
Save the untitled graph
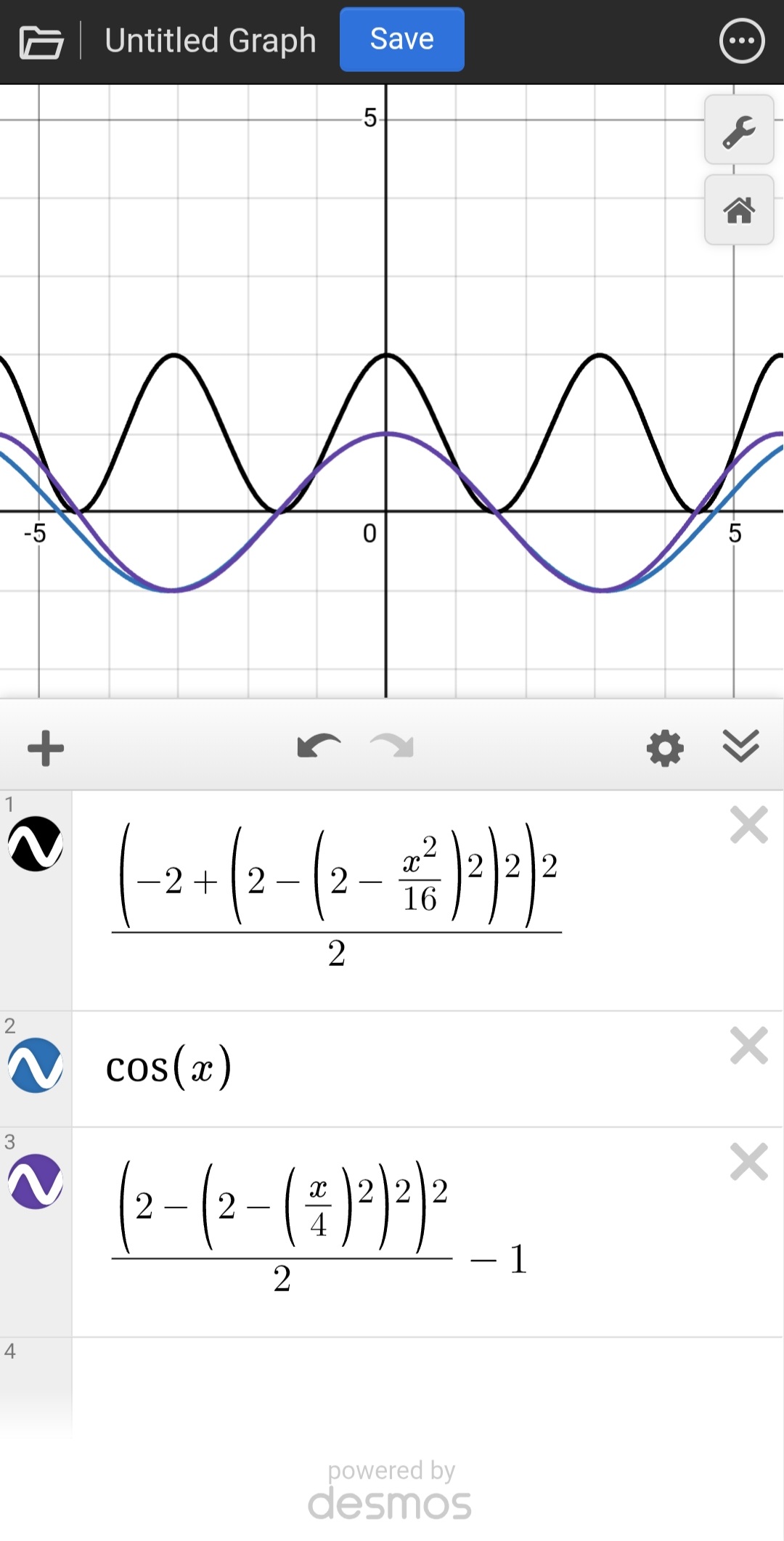pos(401,39)
